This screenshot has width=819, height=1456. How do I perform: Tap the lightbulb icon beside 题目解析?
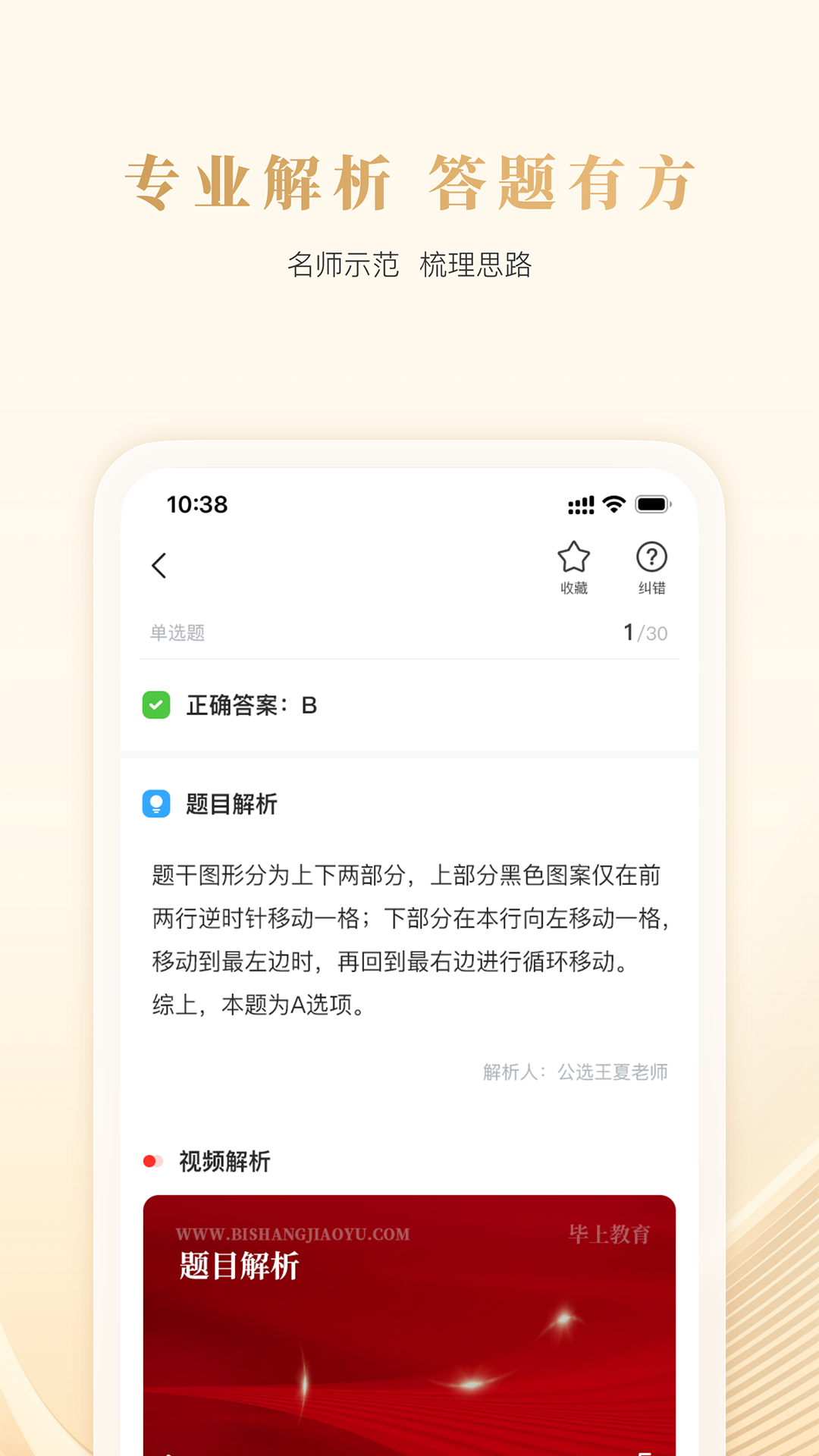(155, 805)
